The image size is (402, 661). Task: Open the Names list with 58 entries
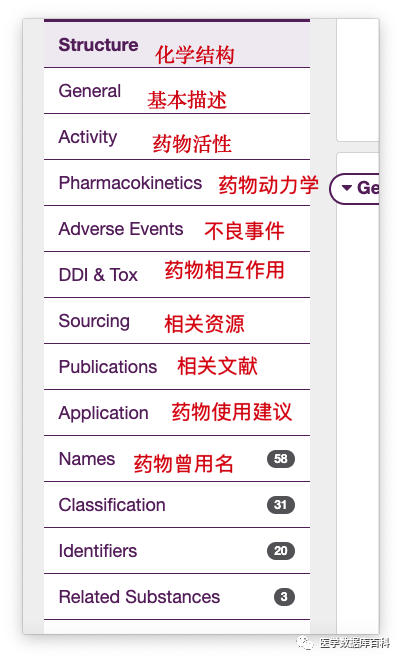[x=177, y=458]
